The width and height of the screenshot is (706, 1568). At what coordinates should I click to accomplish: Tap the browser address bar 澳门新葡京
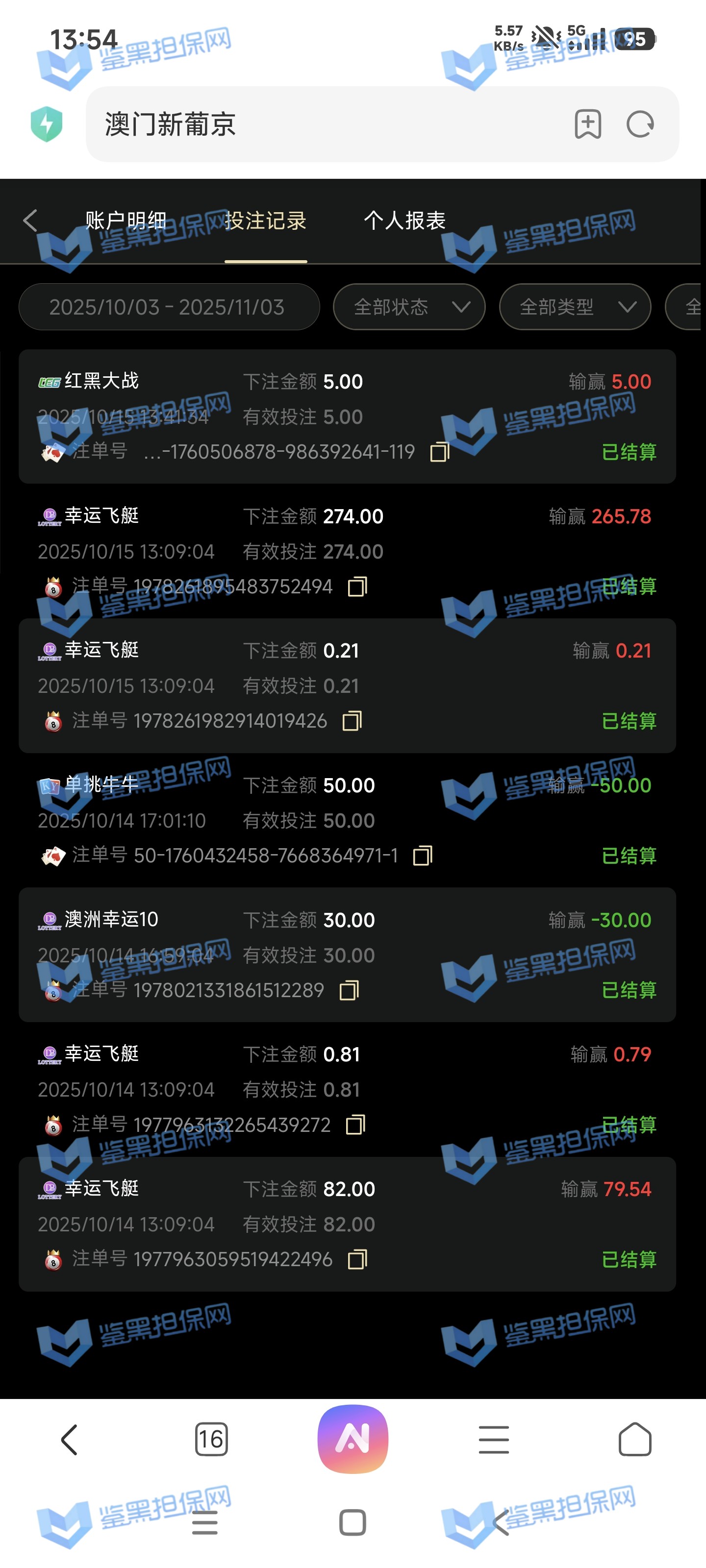(329, 124)
